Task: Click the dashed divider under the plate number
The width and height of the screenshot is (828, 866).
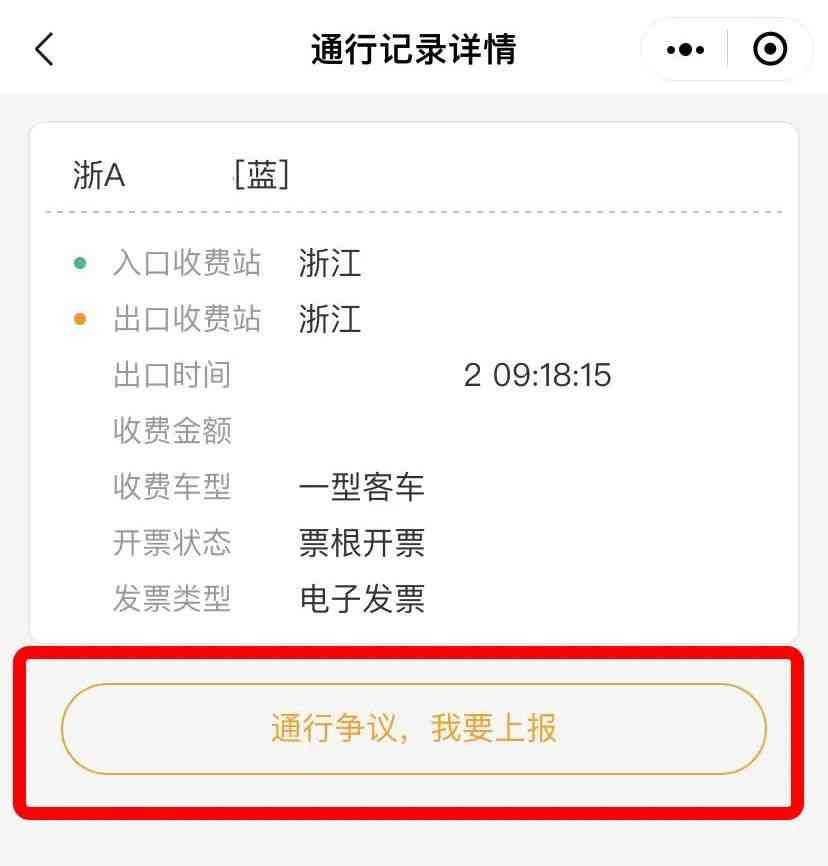Action: tap(414, 211)
